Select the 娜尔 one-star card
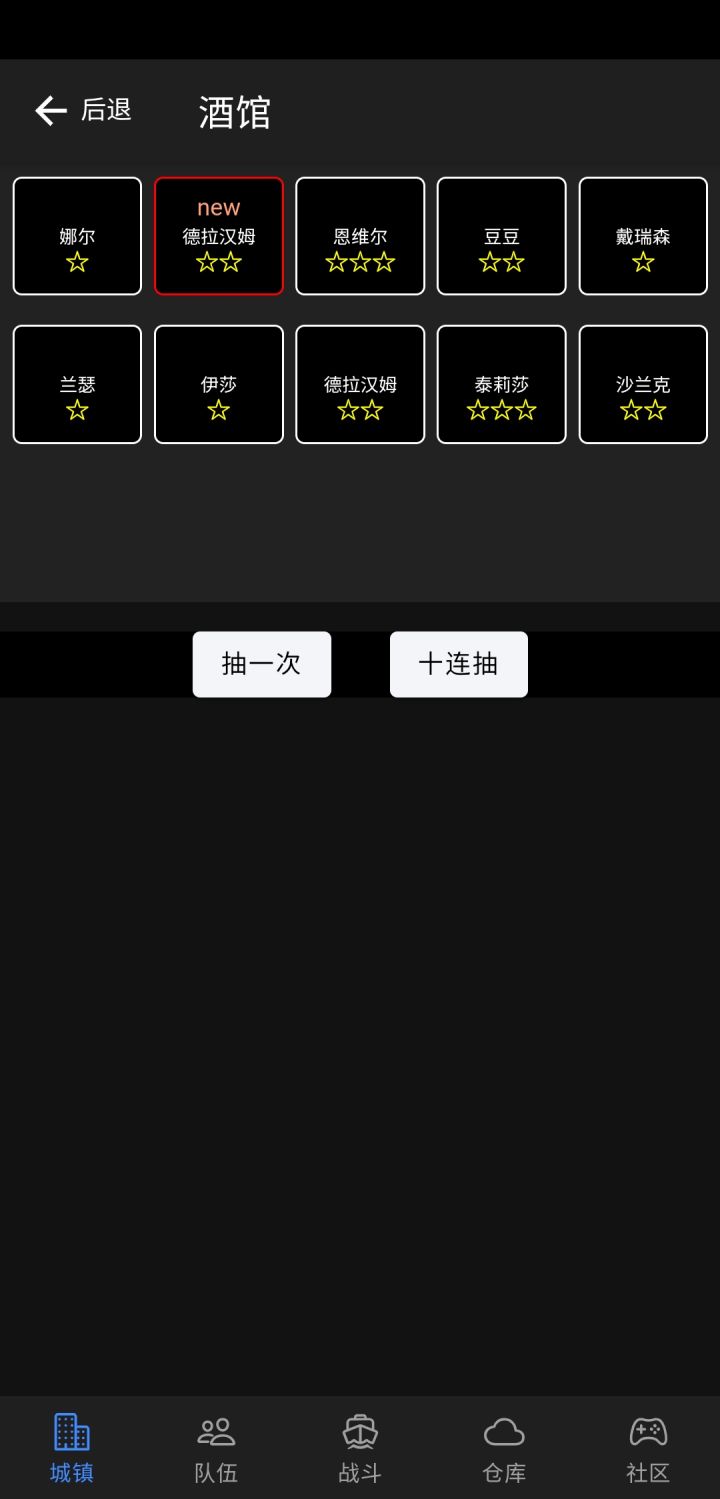Screen dimensions: 720x1499 coord(76,236)
